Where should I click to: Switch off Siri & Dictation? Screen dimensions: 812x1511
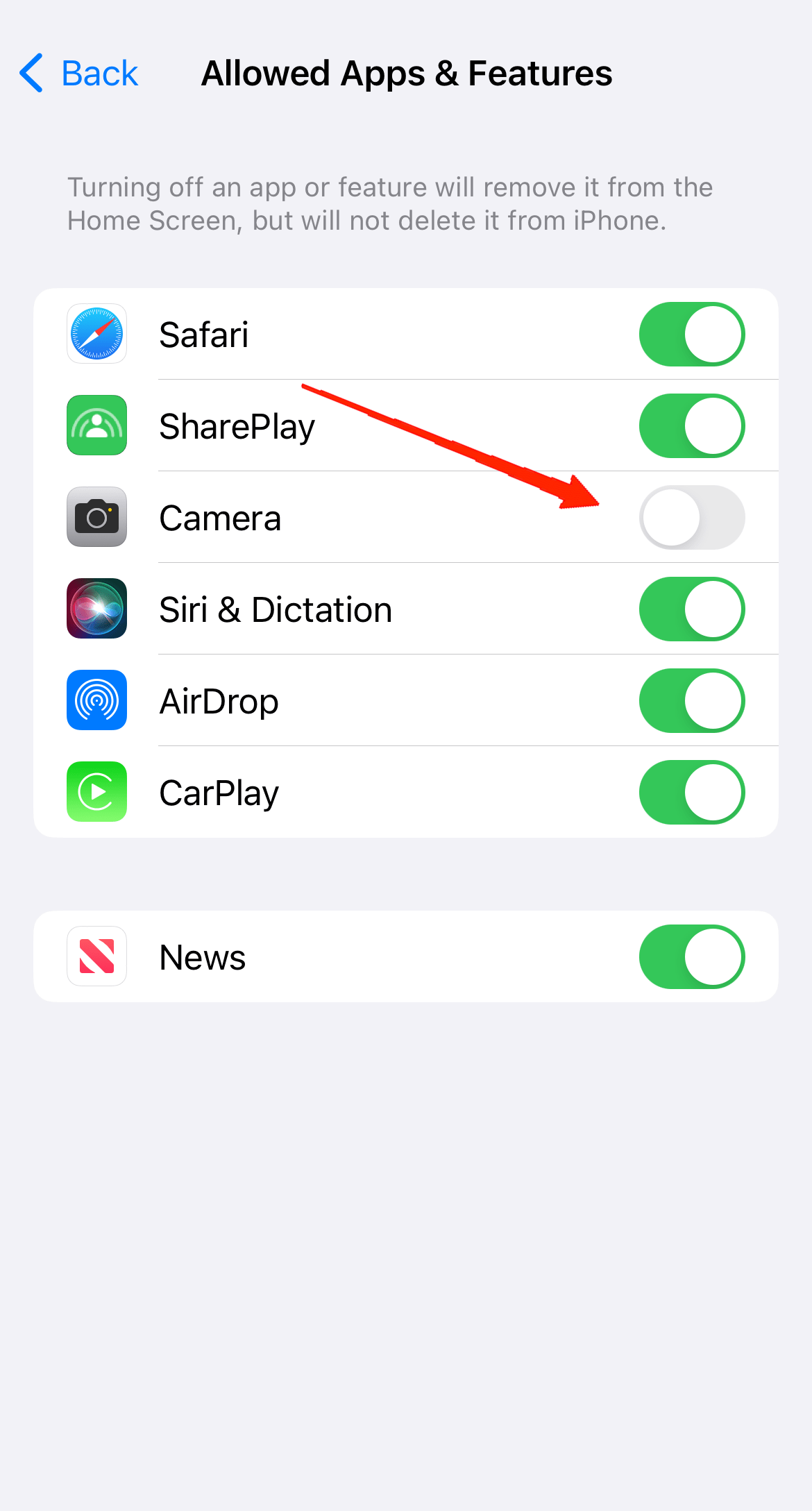[691, 609]
